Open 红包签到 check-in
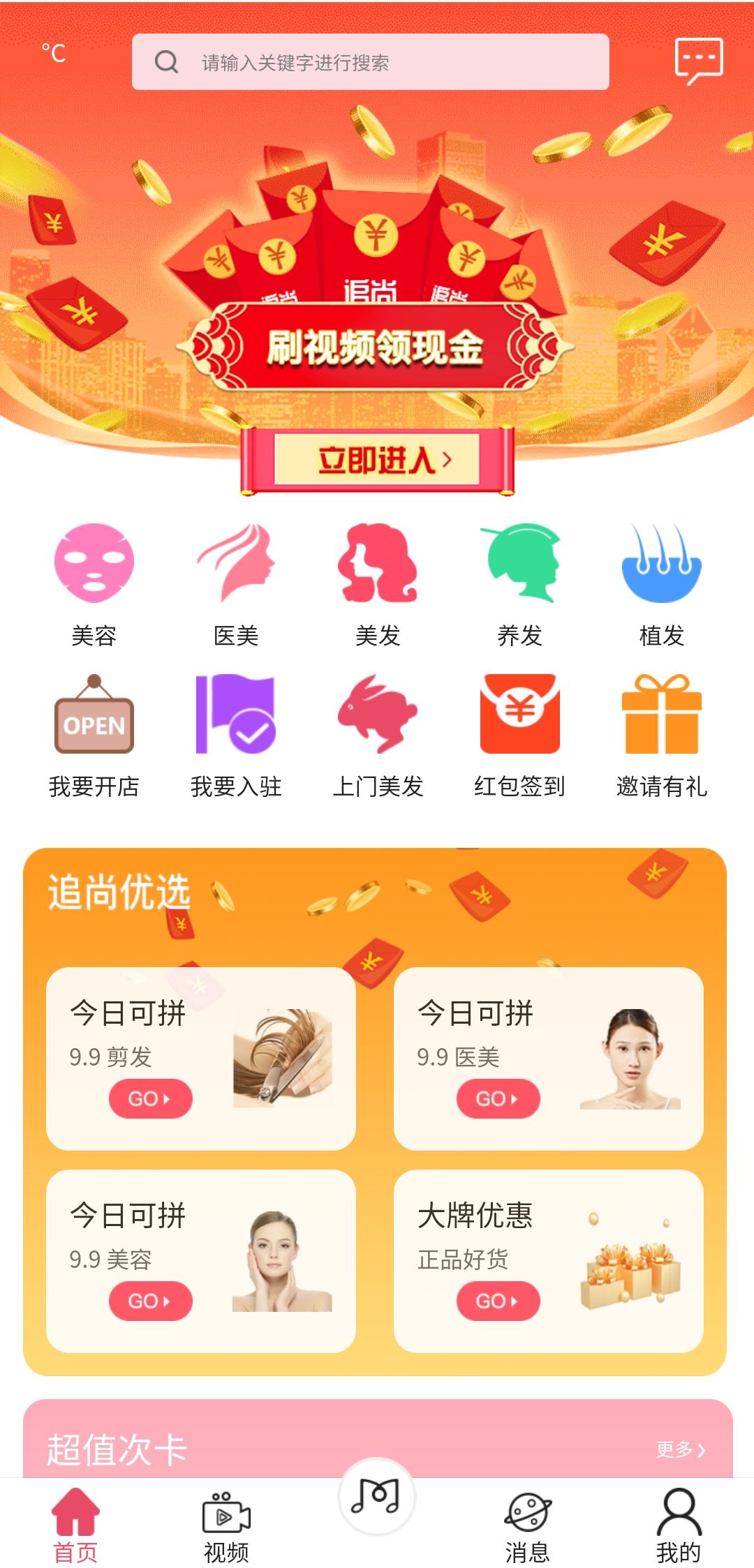Image resolution: width=754 pixels, height=1568 pixels. [x=519, y=736]
